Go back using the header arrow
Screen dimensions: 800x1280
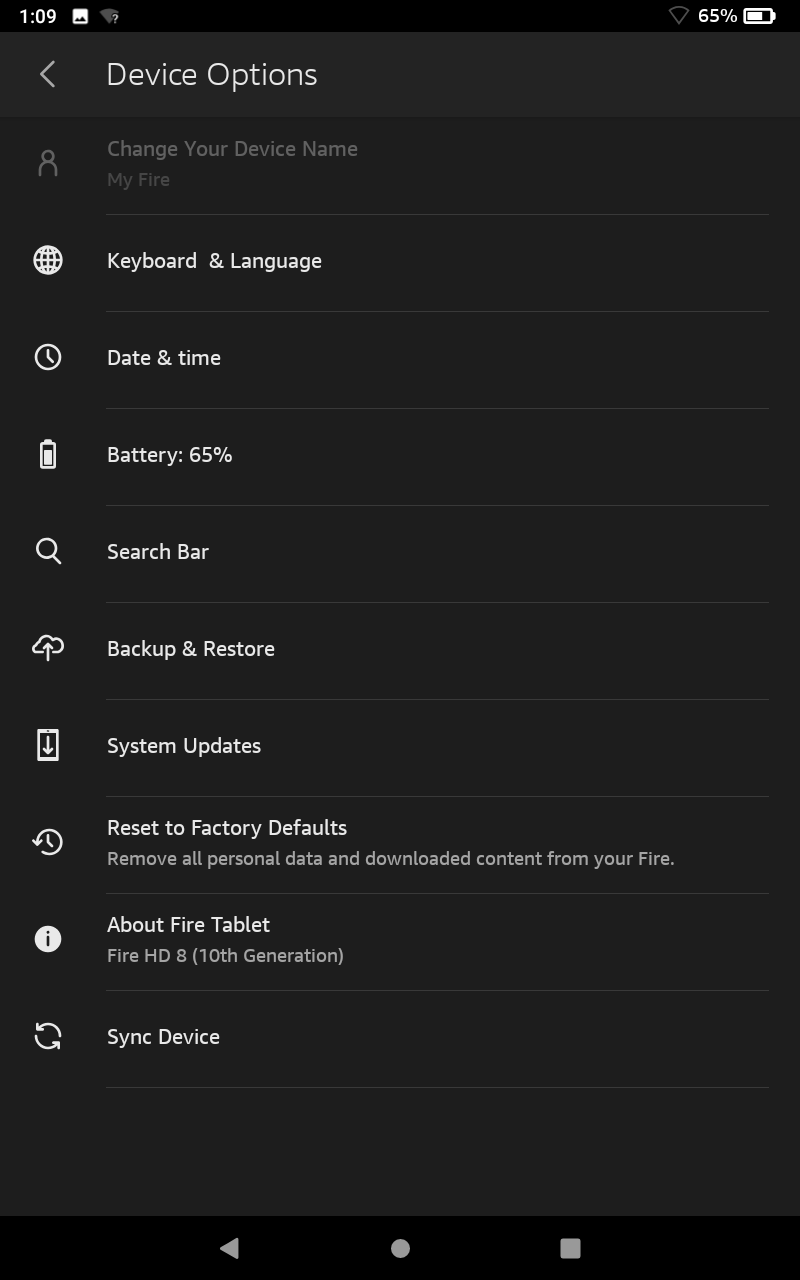(x=47, y=74)
